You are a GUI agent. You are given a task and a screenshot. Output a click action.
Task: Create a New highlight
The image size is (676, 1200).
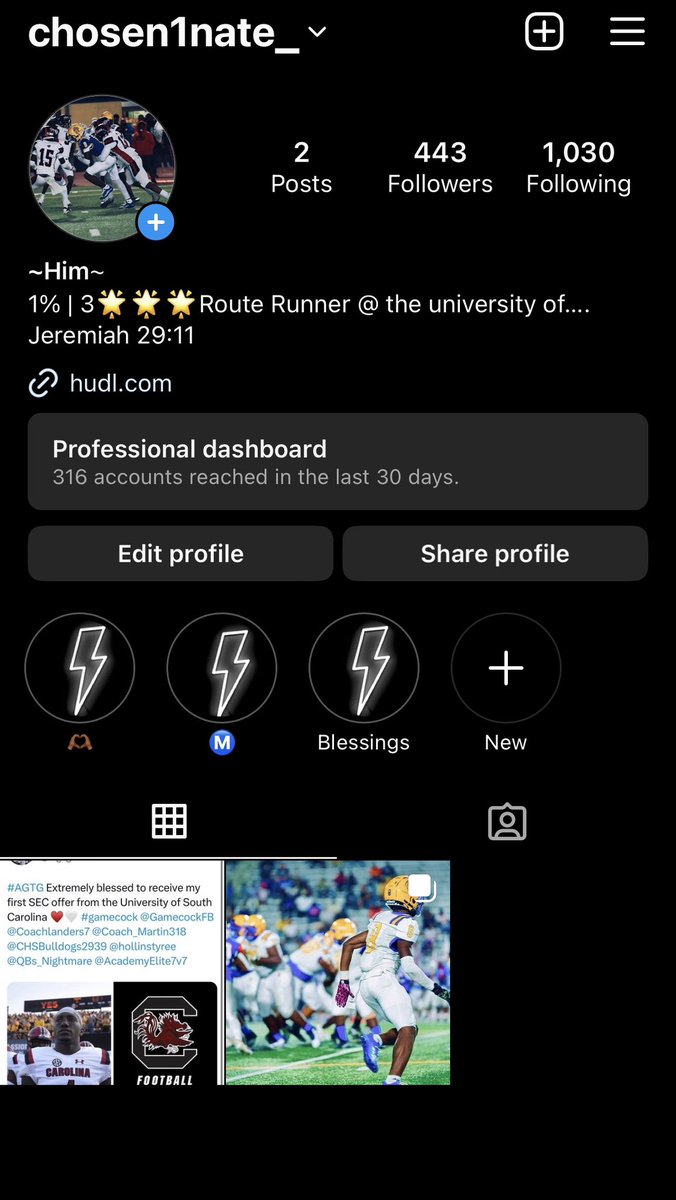(505, 668)
